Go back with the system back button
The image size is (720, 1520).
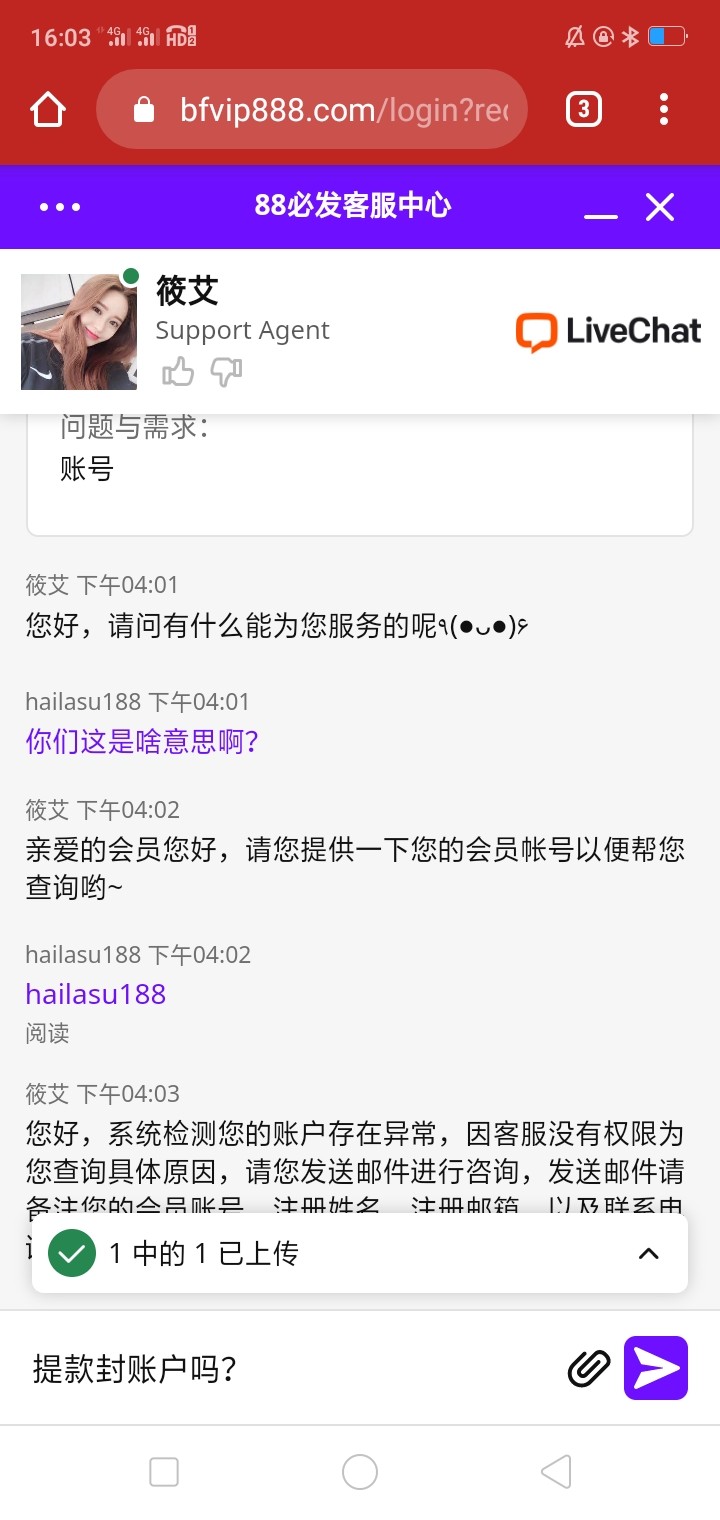pos(556,1472)
